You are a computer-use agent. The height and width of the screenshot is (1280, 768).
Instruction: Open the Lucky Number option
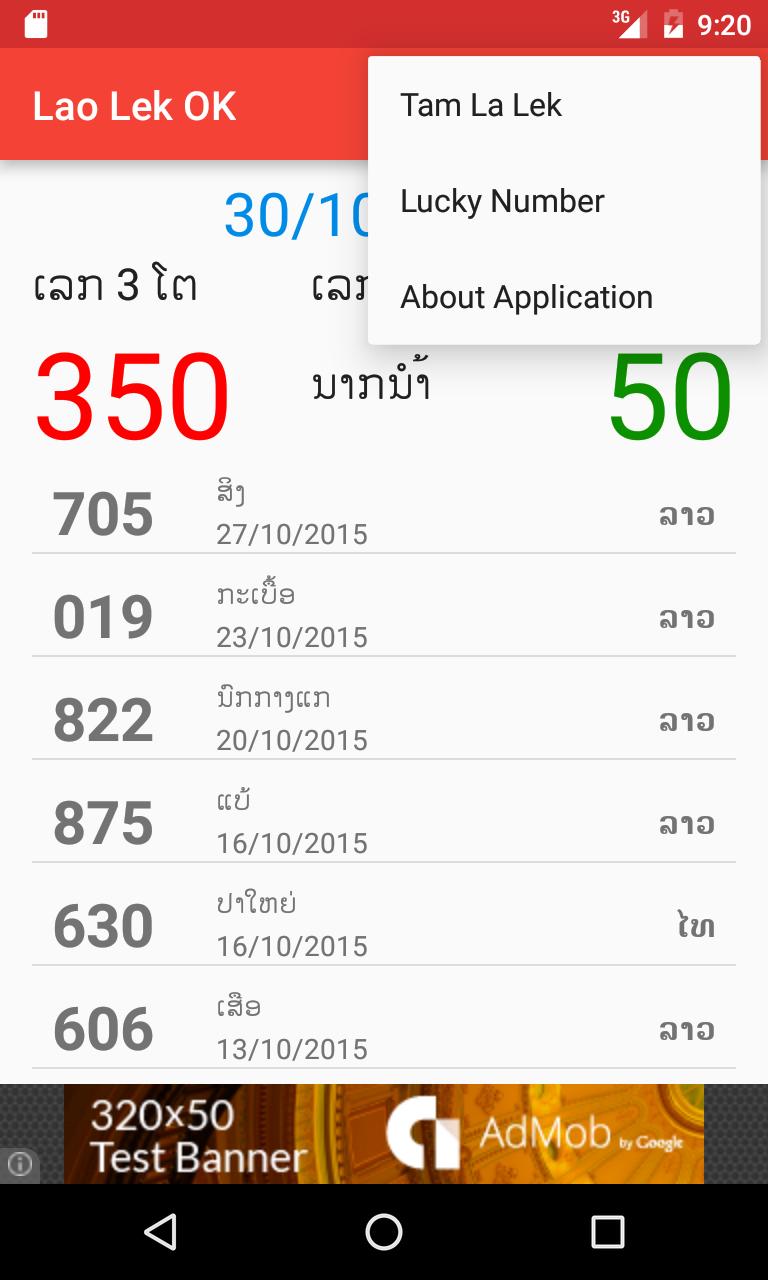563,201
